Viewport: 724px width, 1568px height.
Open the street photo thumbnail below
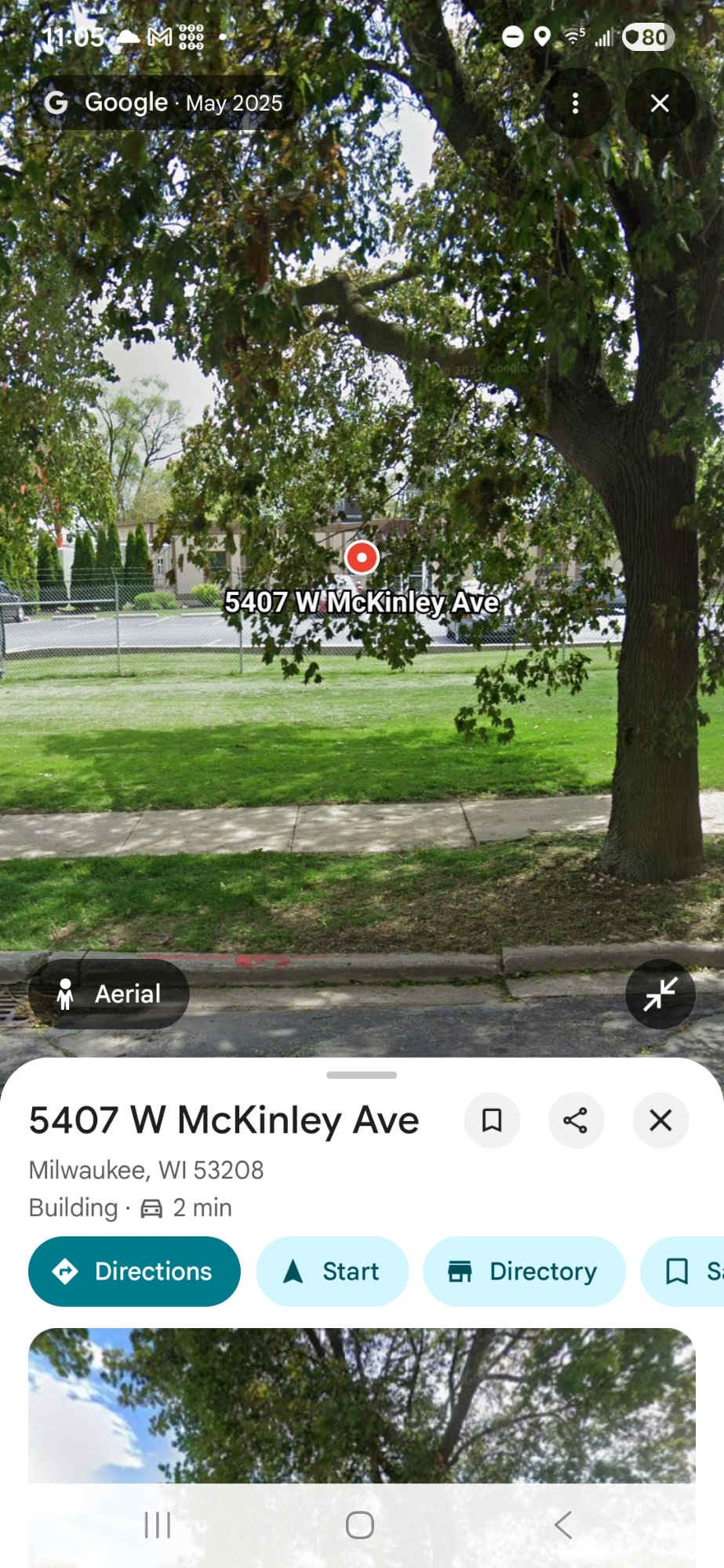362,1403
